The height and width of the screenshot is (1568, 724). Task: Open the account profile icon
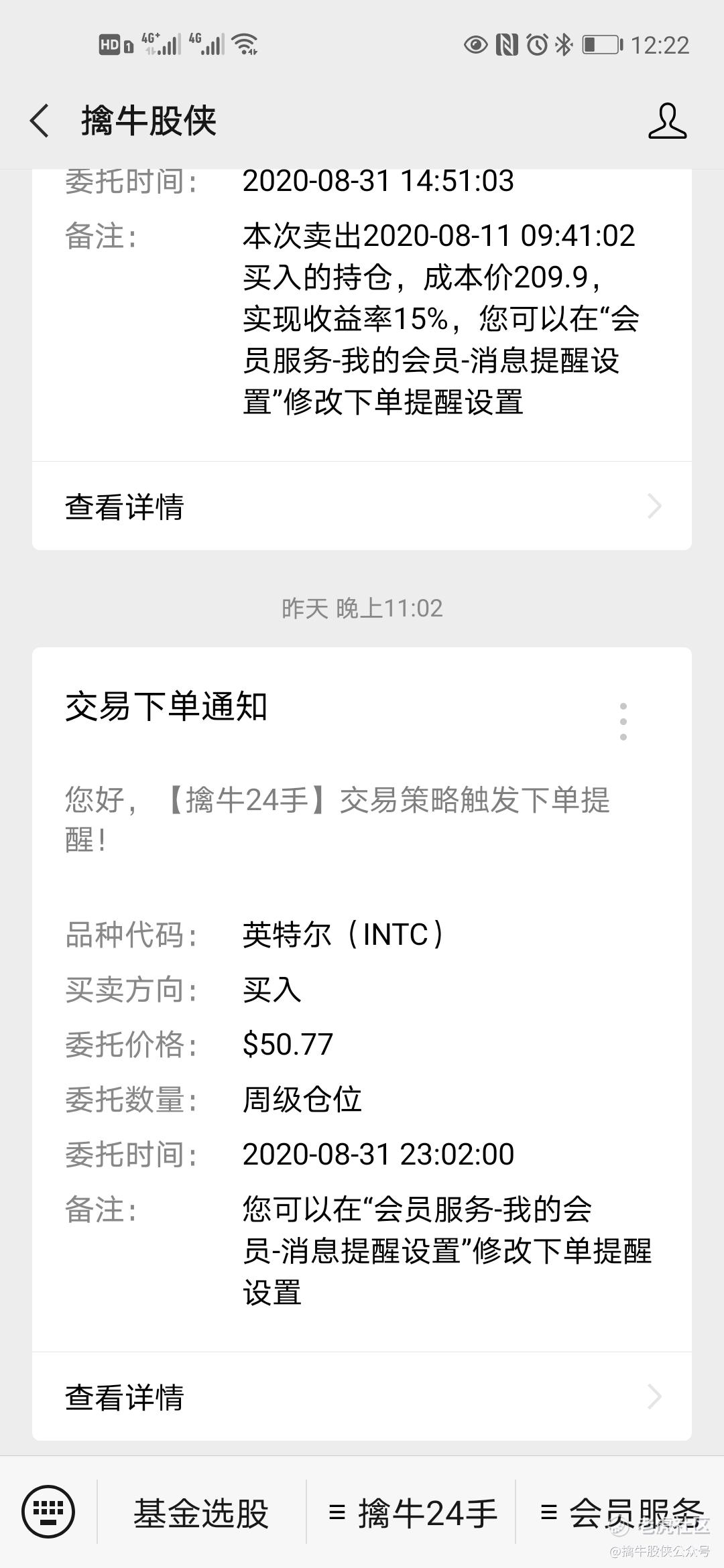click(667, 121)
